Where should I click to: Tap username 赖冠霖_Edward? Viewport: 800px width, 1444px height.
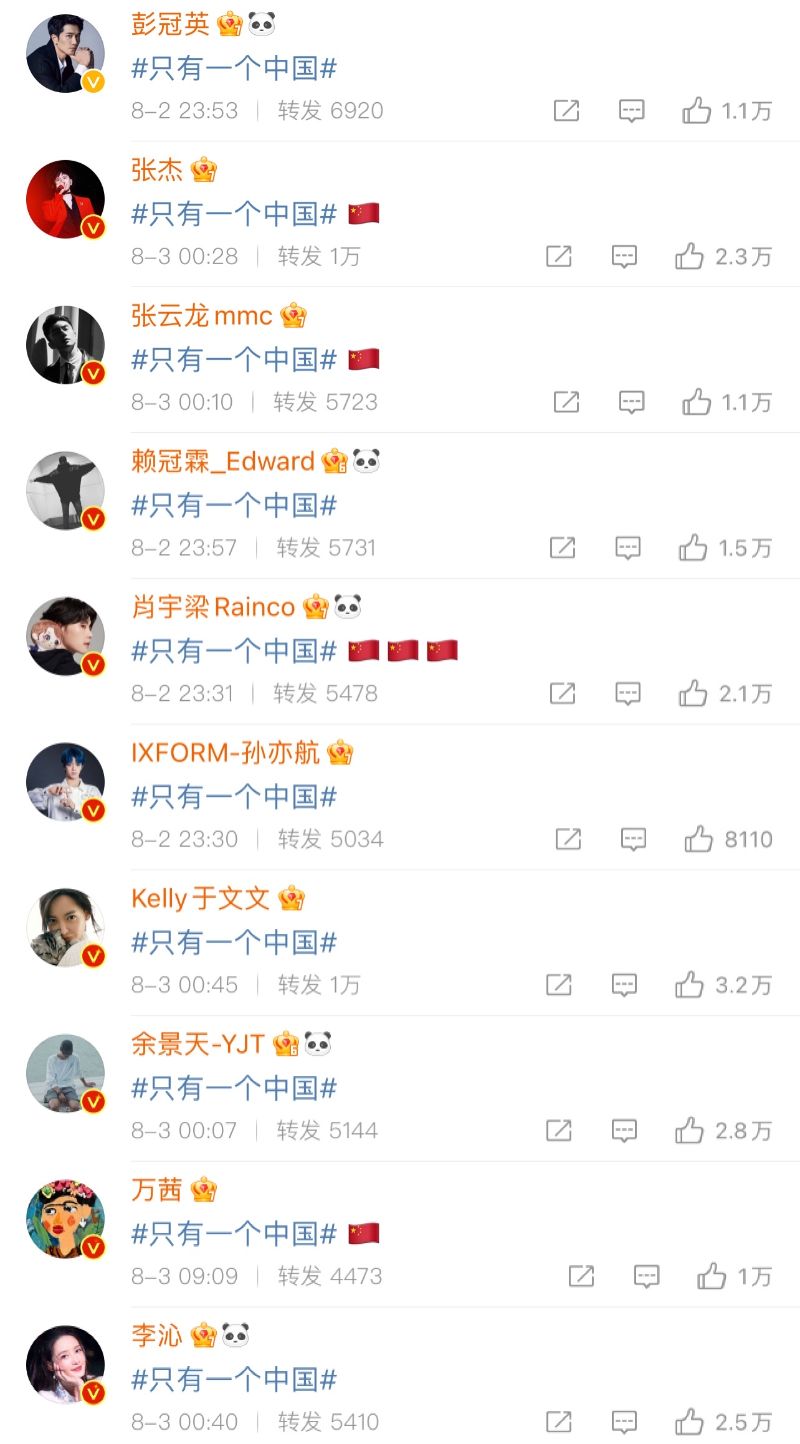pyautogui.click(x=223, y=461)
